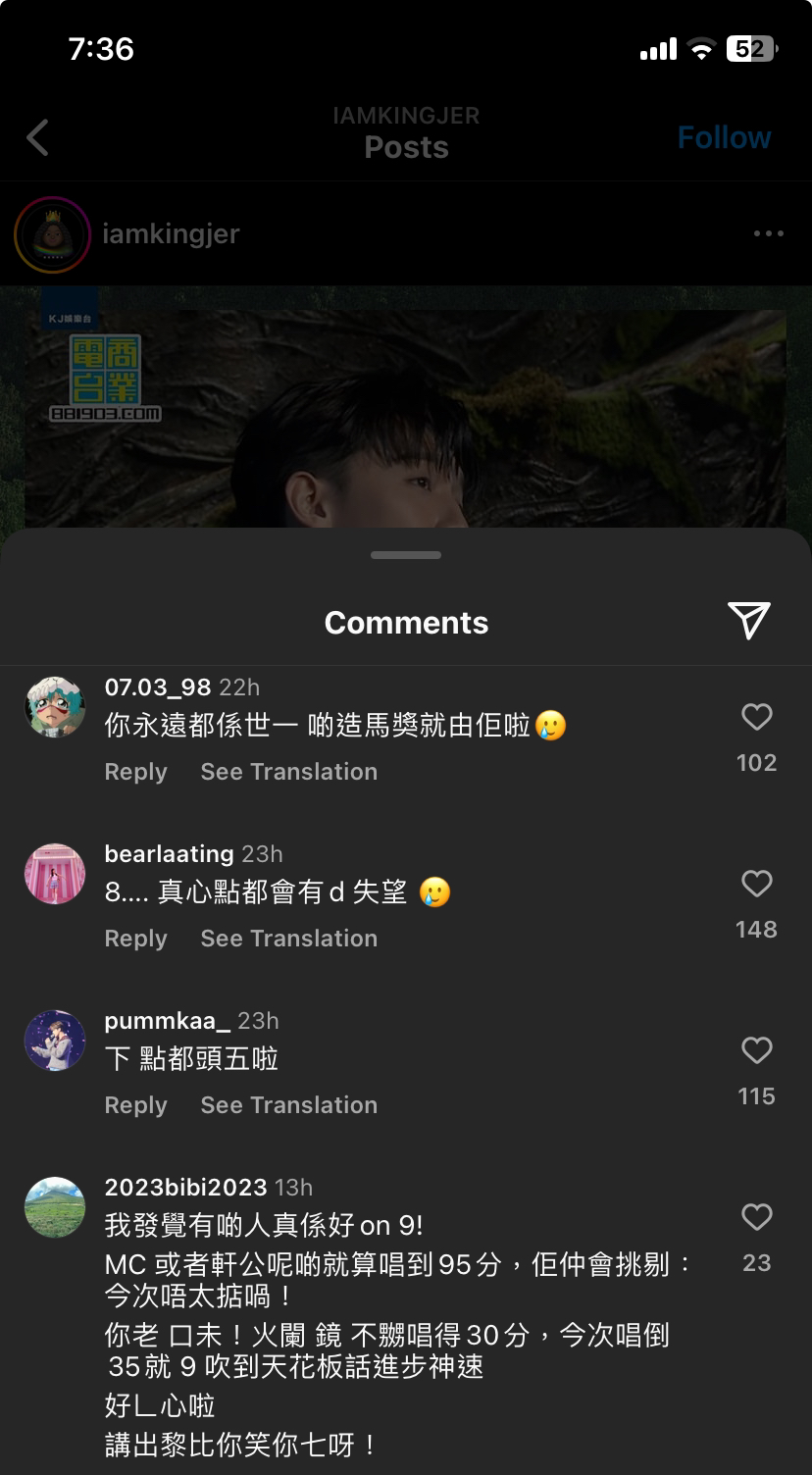Reply to pummkaa_'s comment
812x1475 pixels.
tap(135, 1105)
